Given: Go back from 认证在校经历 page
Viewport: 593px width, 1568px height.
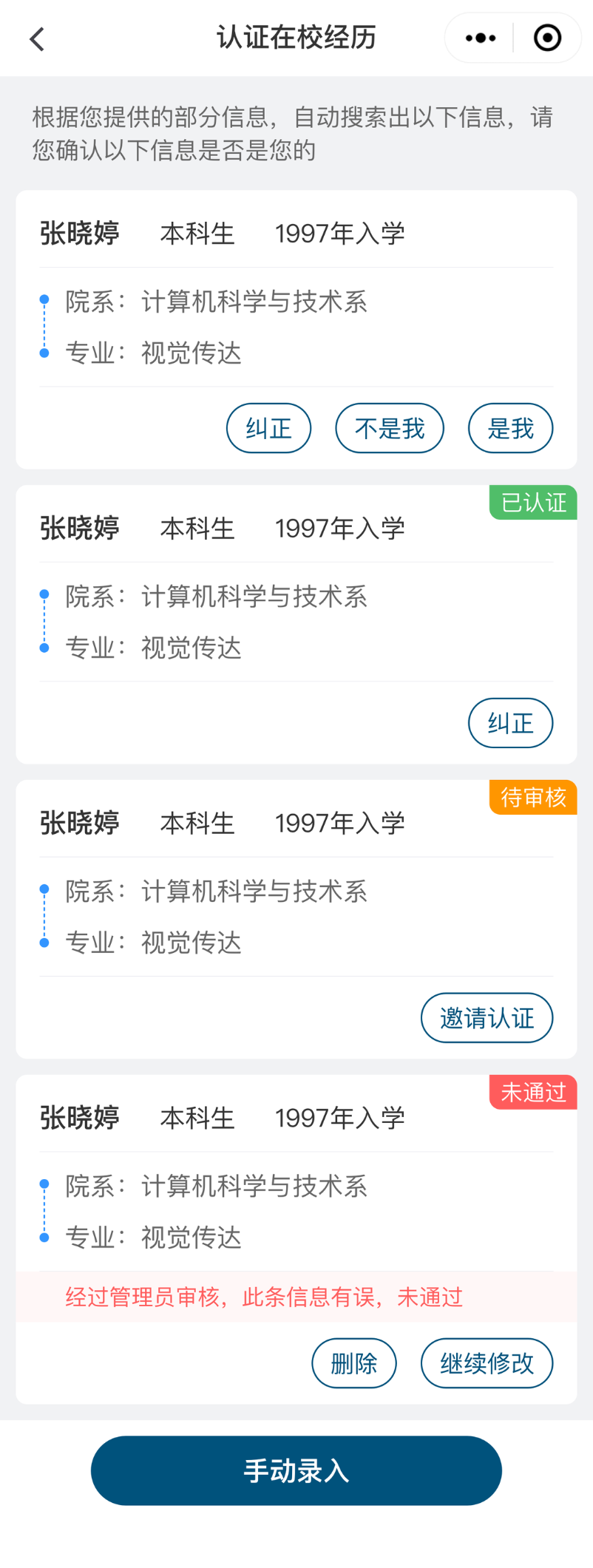Looking at the screenshot, I should point(37,38).
